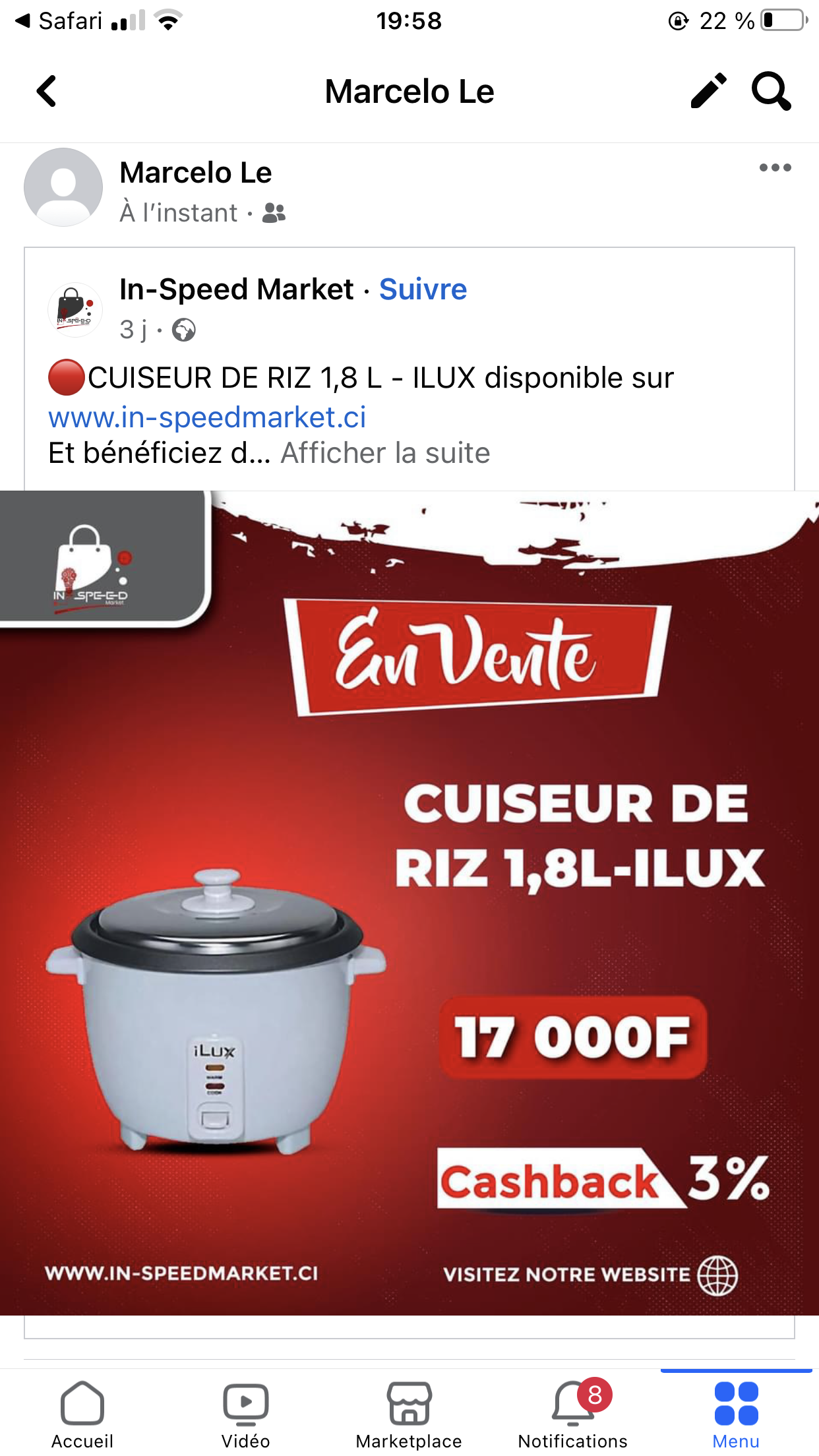Tap the pencil edit icon
The height and width of the screenshot is (1456, 819).
(708, 91)
